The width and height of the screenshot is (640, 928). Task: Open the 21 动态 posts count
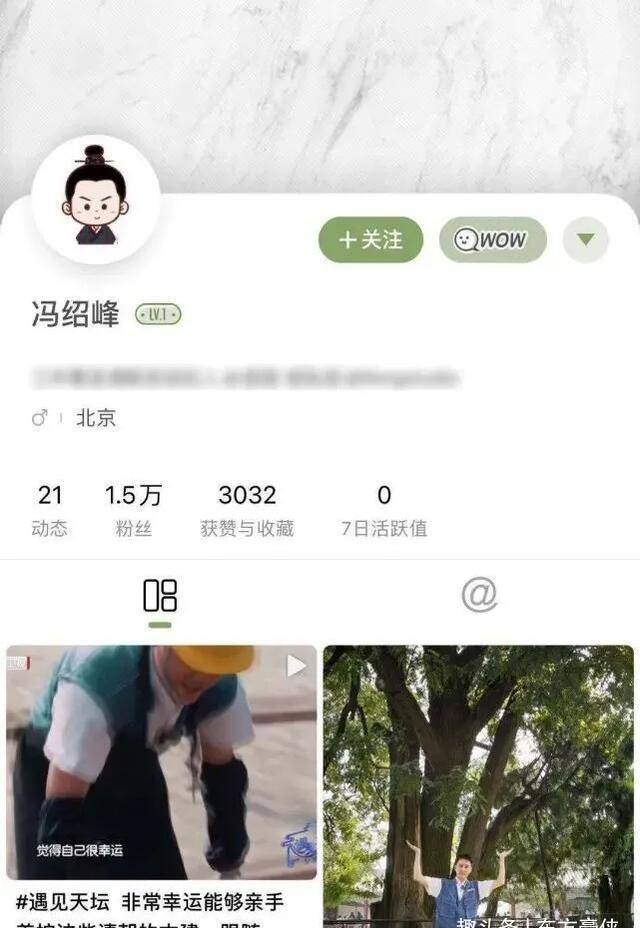coord(50,510)
